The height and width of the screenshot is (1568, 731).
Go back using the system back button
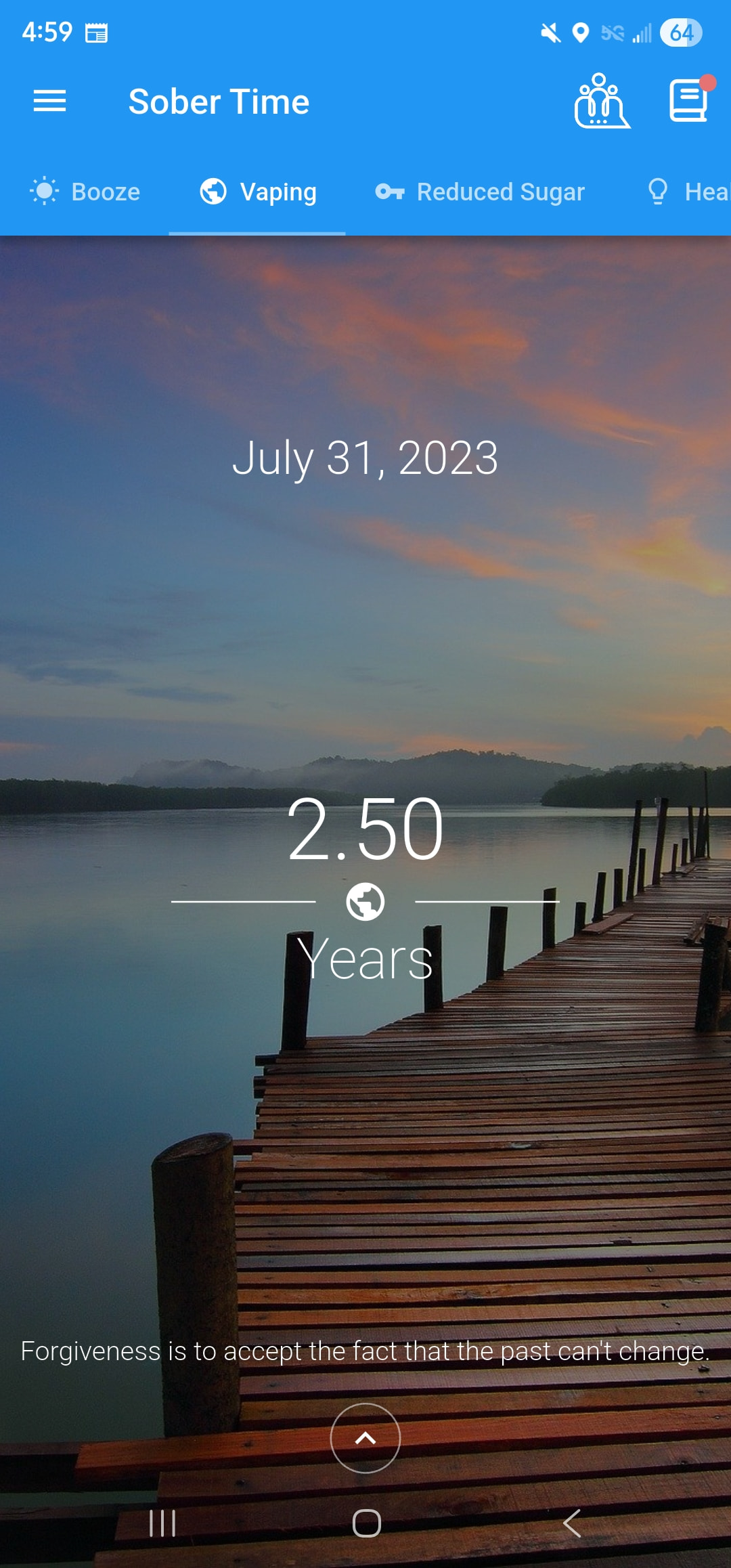(572, 1523)
